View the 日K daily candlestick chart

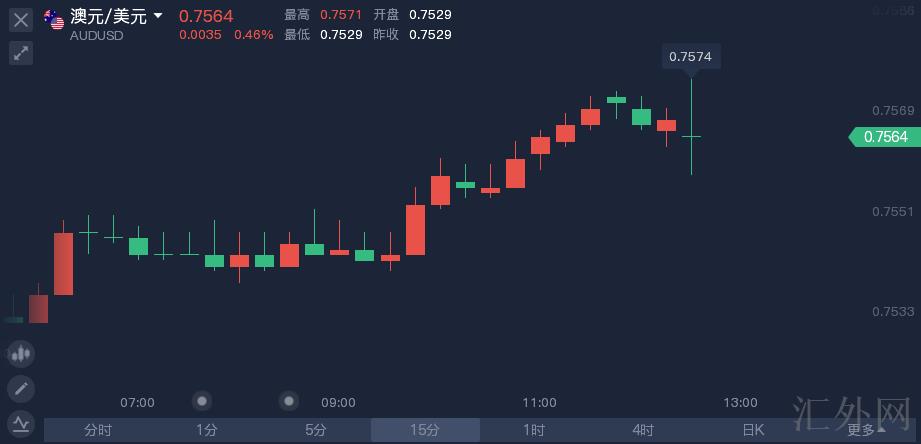pos(752,430)
